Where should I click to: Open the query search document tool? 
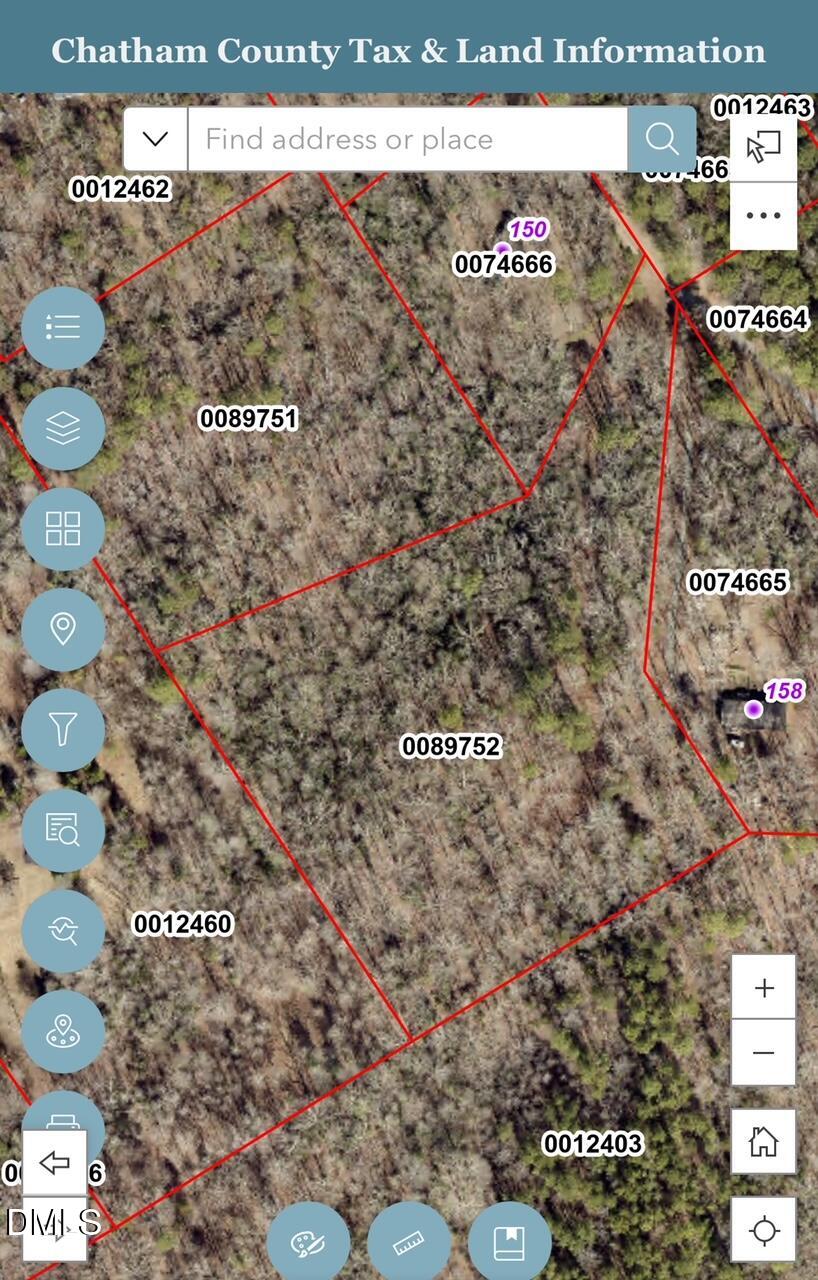63,830
